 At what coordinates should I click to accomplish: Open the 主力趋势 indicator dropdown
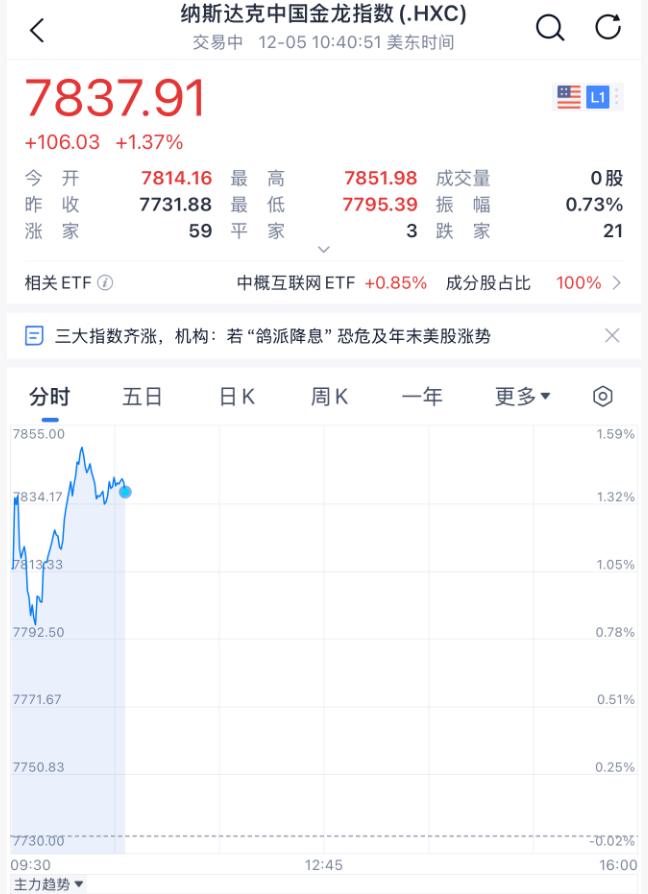click(x=49, y=884)
